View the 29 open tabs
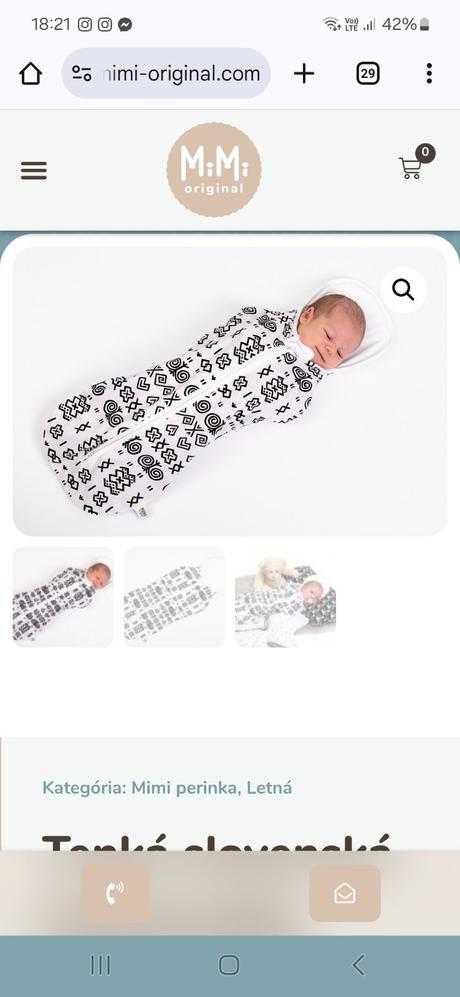This screenshot has width=460, height=997. point(368,74)
